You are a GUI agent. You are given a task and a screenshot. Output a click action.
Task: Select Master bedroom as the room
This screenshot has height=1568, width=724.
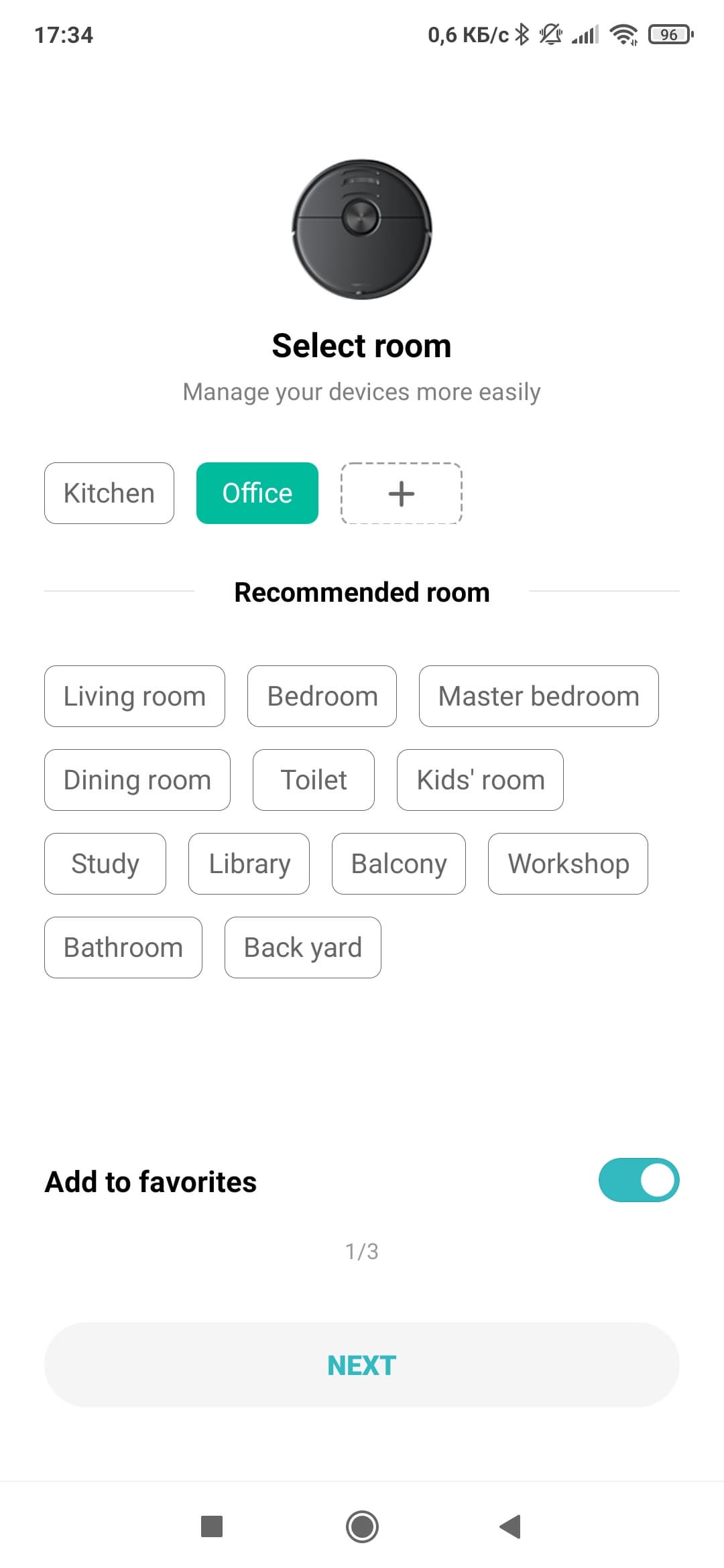click(x=538, y=696)
